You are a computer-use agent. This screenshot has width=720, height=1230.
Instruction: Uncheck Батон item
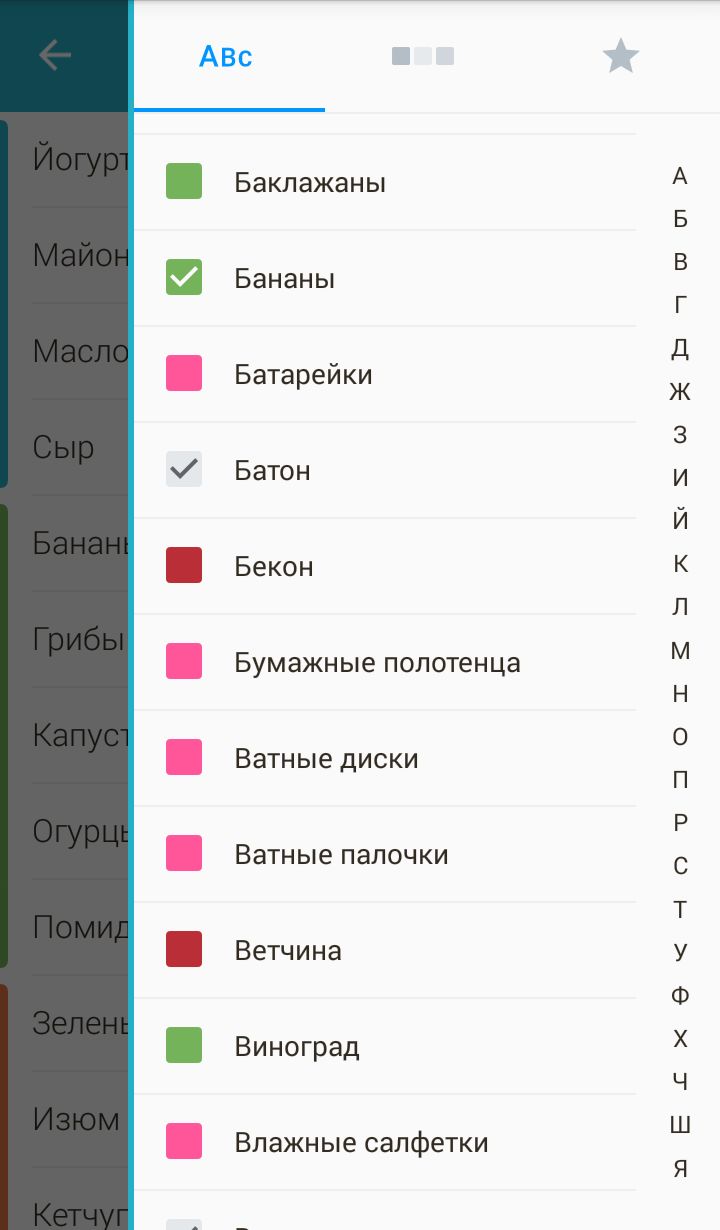[x=385, y=471]
